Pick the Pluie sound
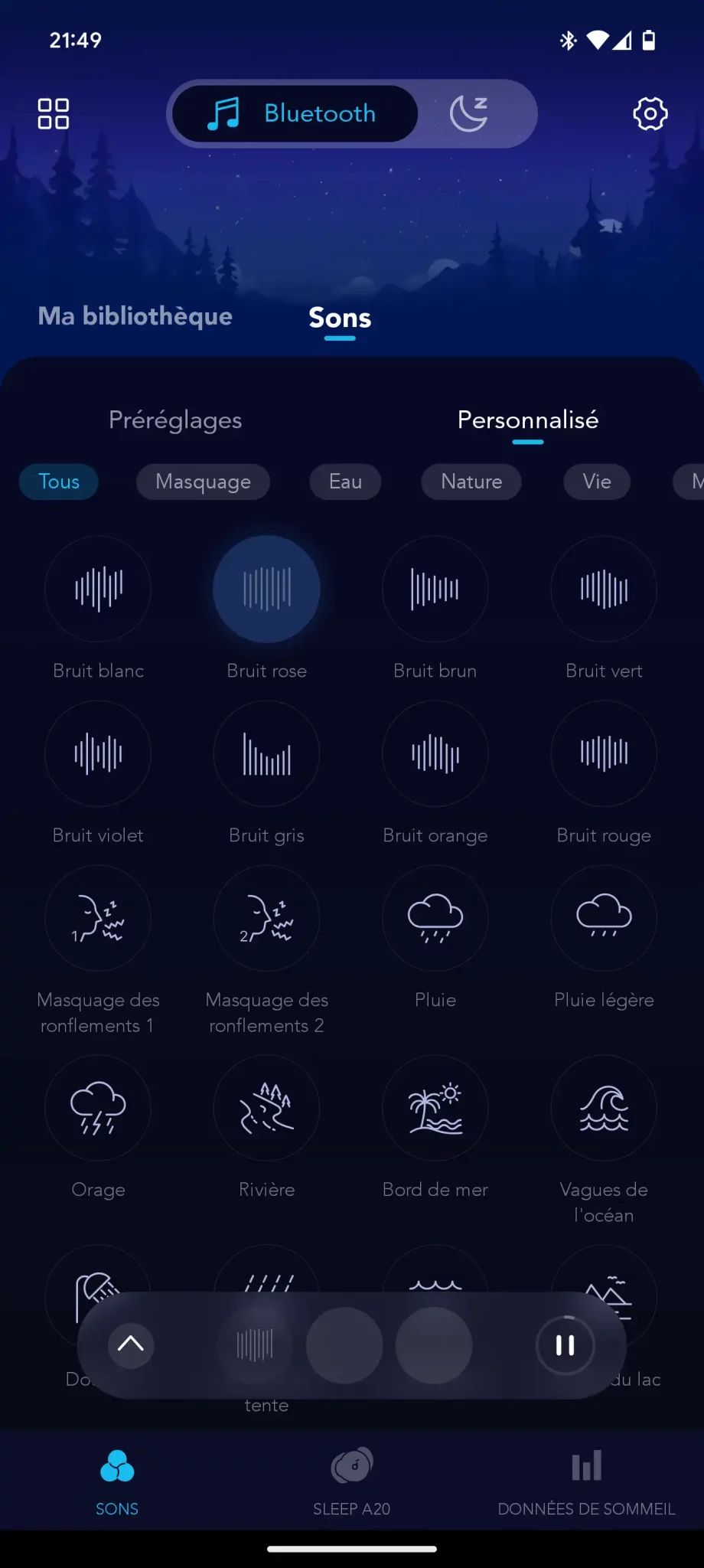 tap(435, 918)
